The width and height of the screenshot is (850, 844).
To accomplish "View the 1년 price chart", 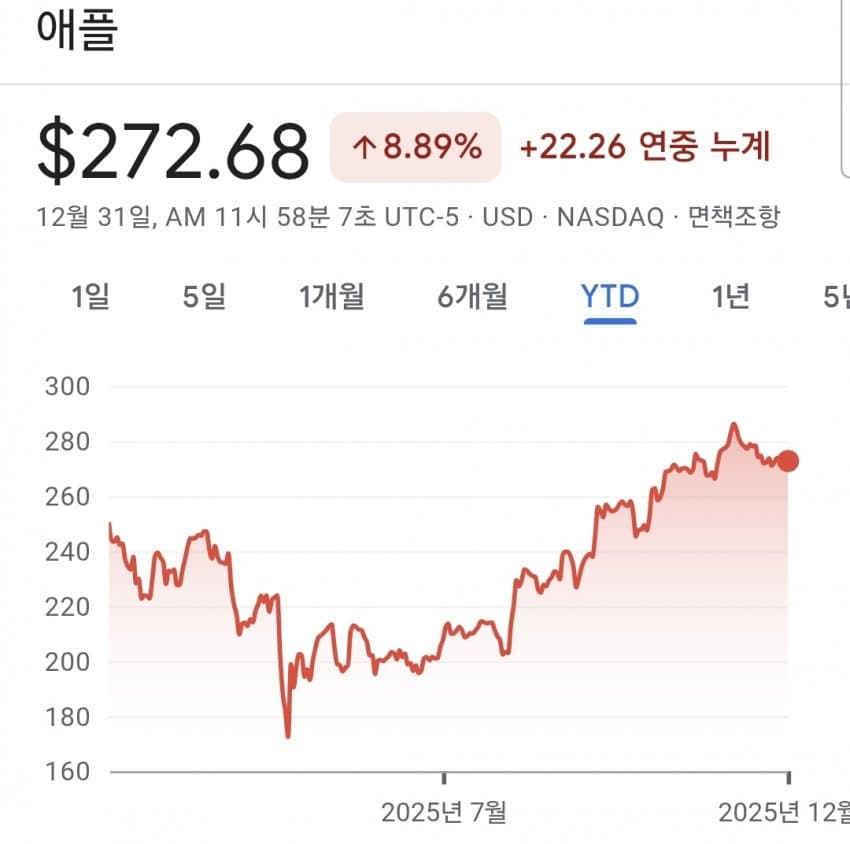I will pyautogui.click(x=731, y=296).
